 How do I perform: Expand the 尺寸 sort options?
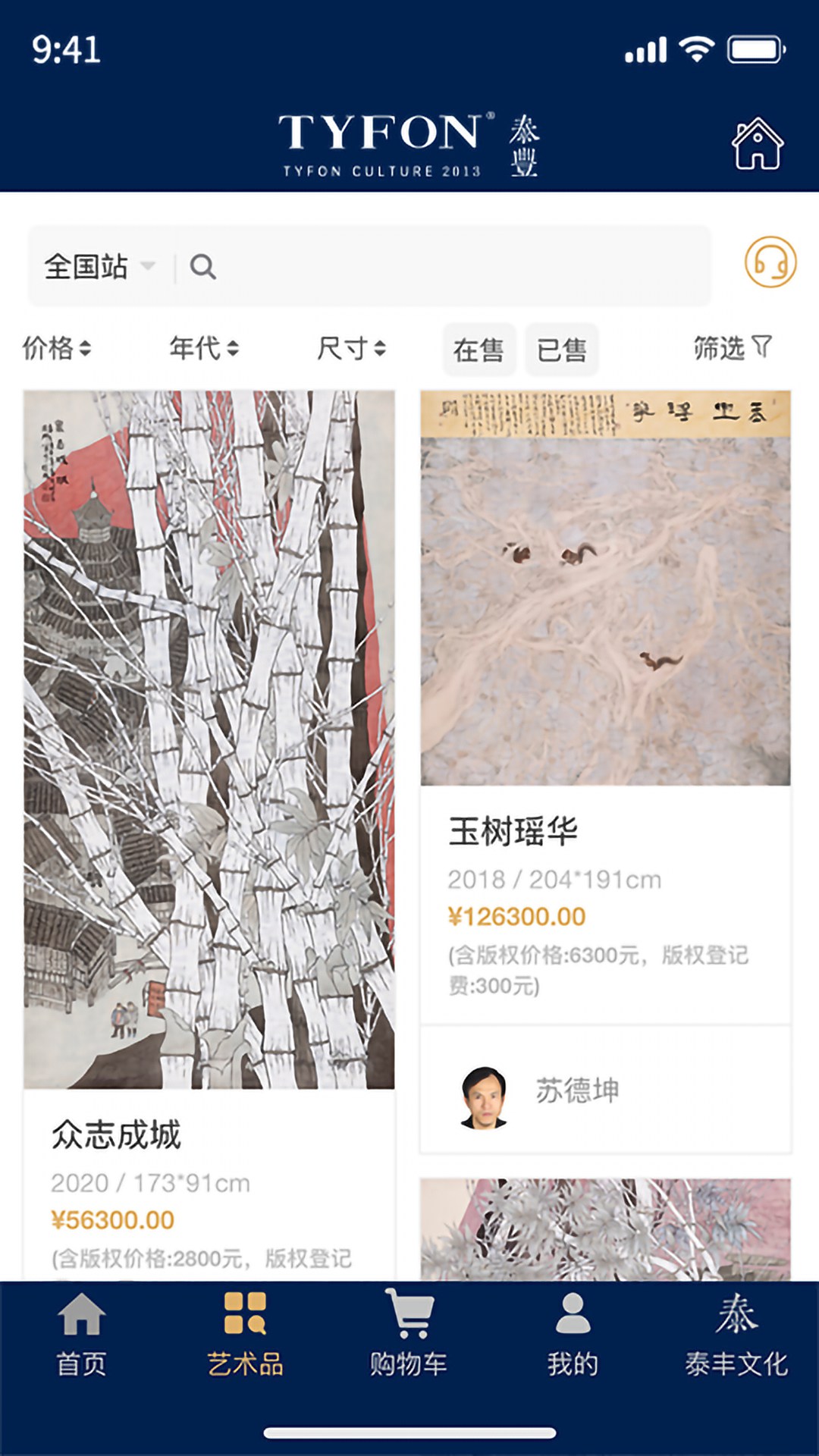(350, 350)
